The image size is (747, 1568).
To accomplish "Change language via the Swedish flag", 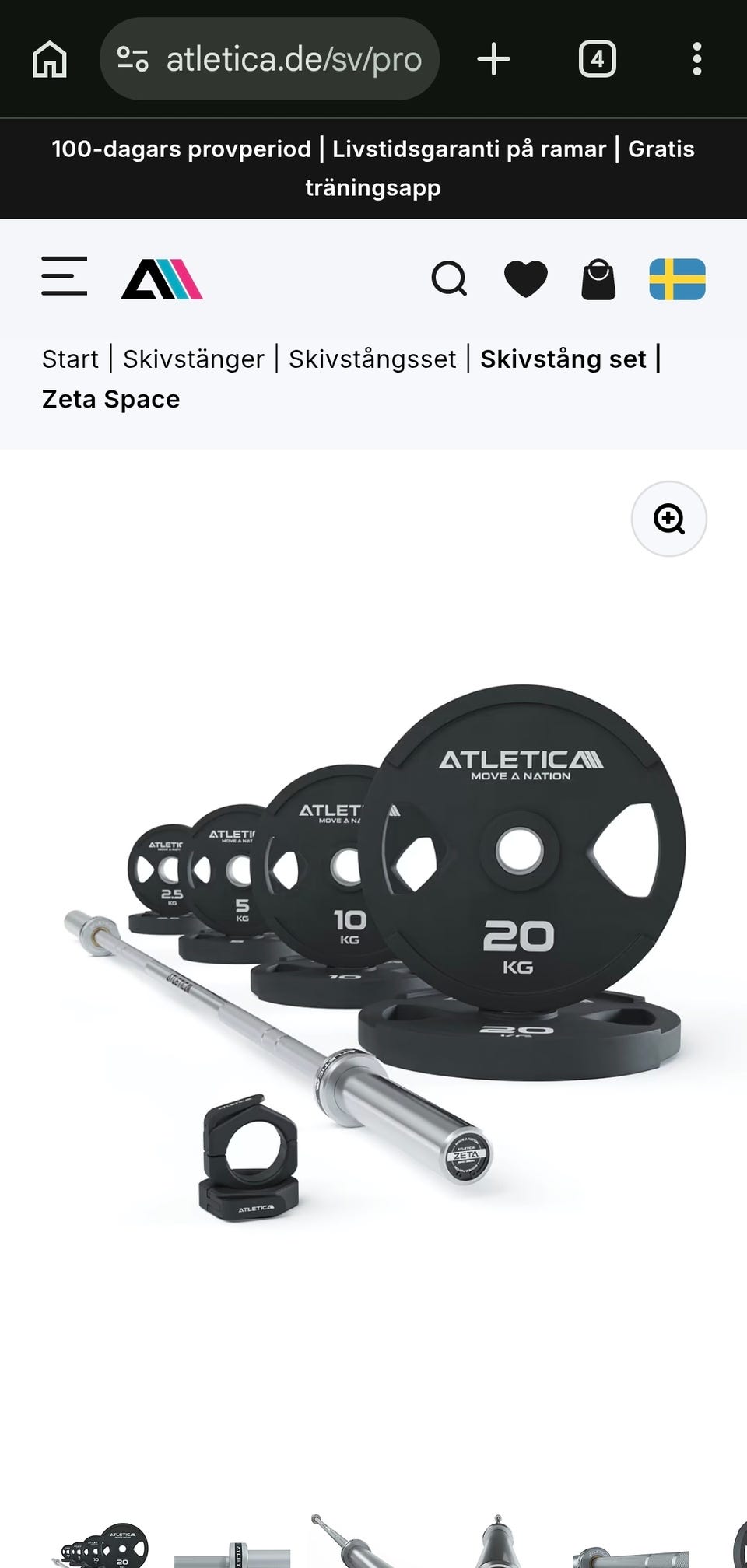I will (678, 279).
